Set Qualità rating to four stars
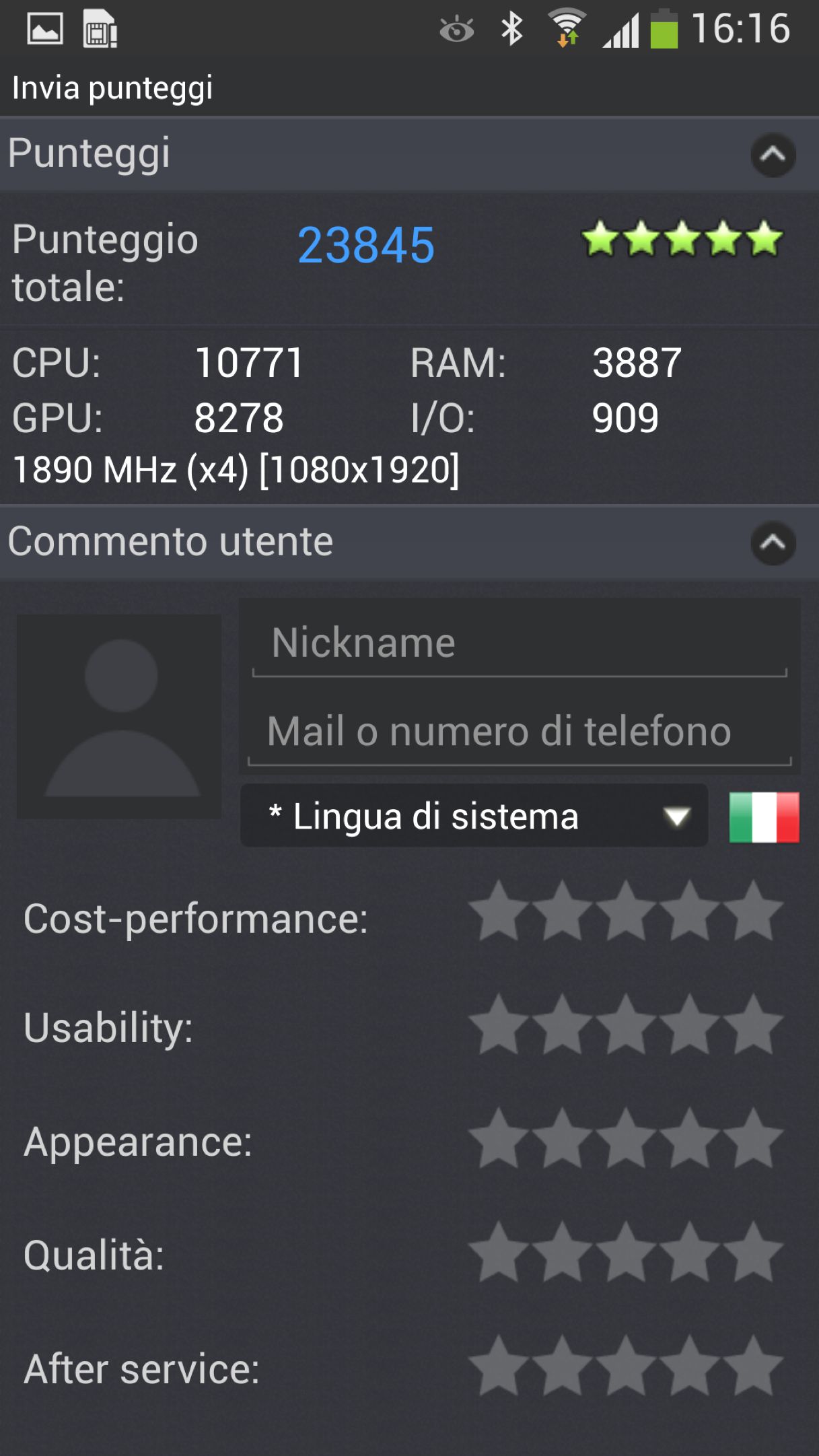This screenshot has height=1456, width=819. [x=690, y=1252]
